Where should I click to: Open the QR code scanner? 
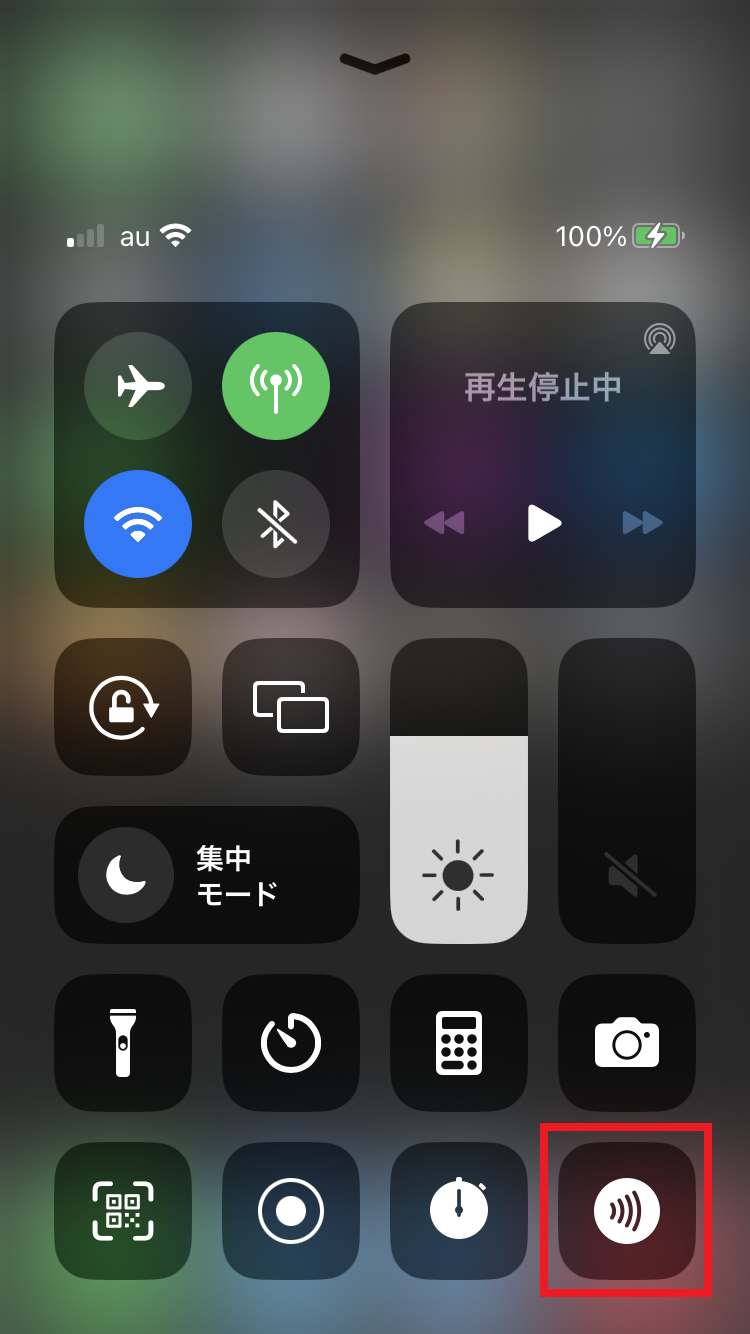123,1211
